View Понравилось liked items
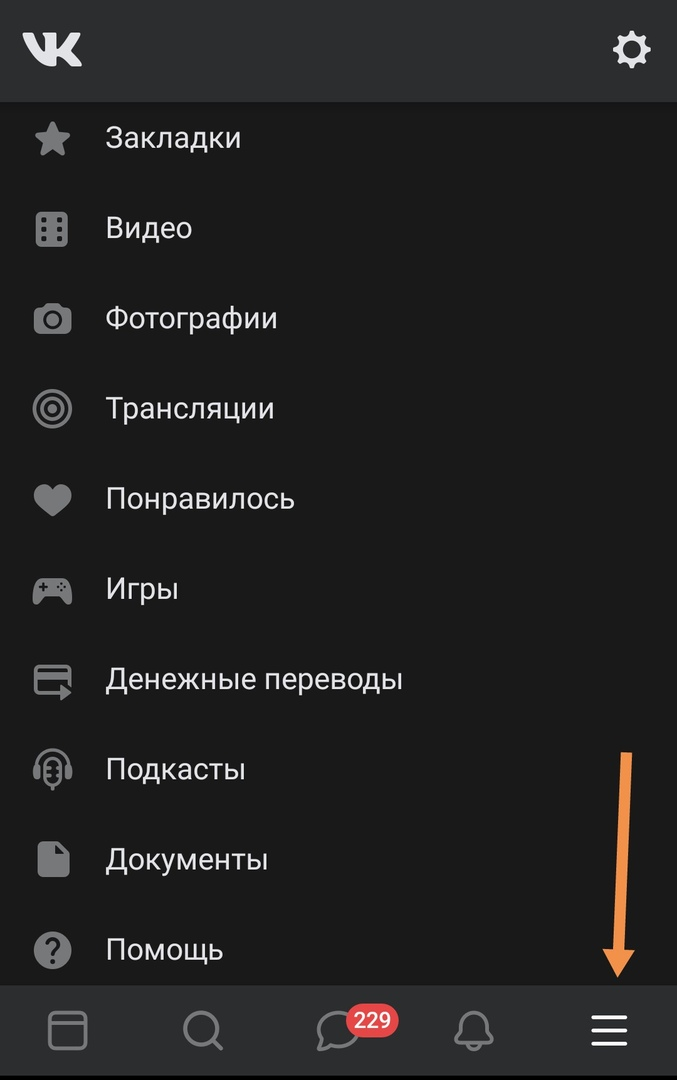Screen dimensions: 677x1080 pyautogui.click(x=338, y=499)
